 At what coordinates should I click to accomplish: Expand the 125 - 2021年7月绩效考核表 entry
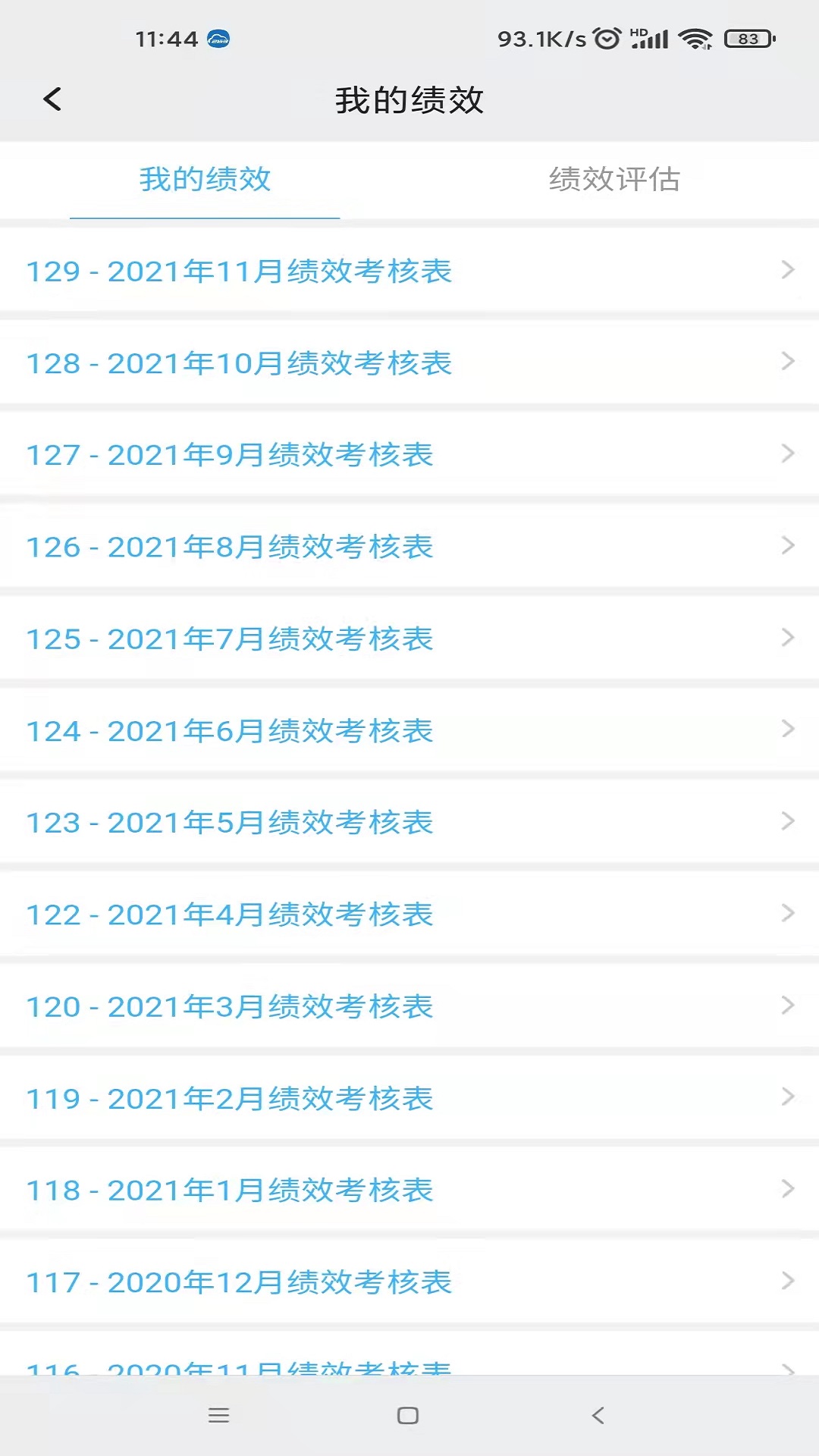click(x=409, y=639)
